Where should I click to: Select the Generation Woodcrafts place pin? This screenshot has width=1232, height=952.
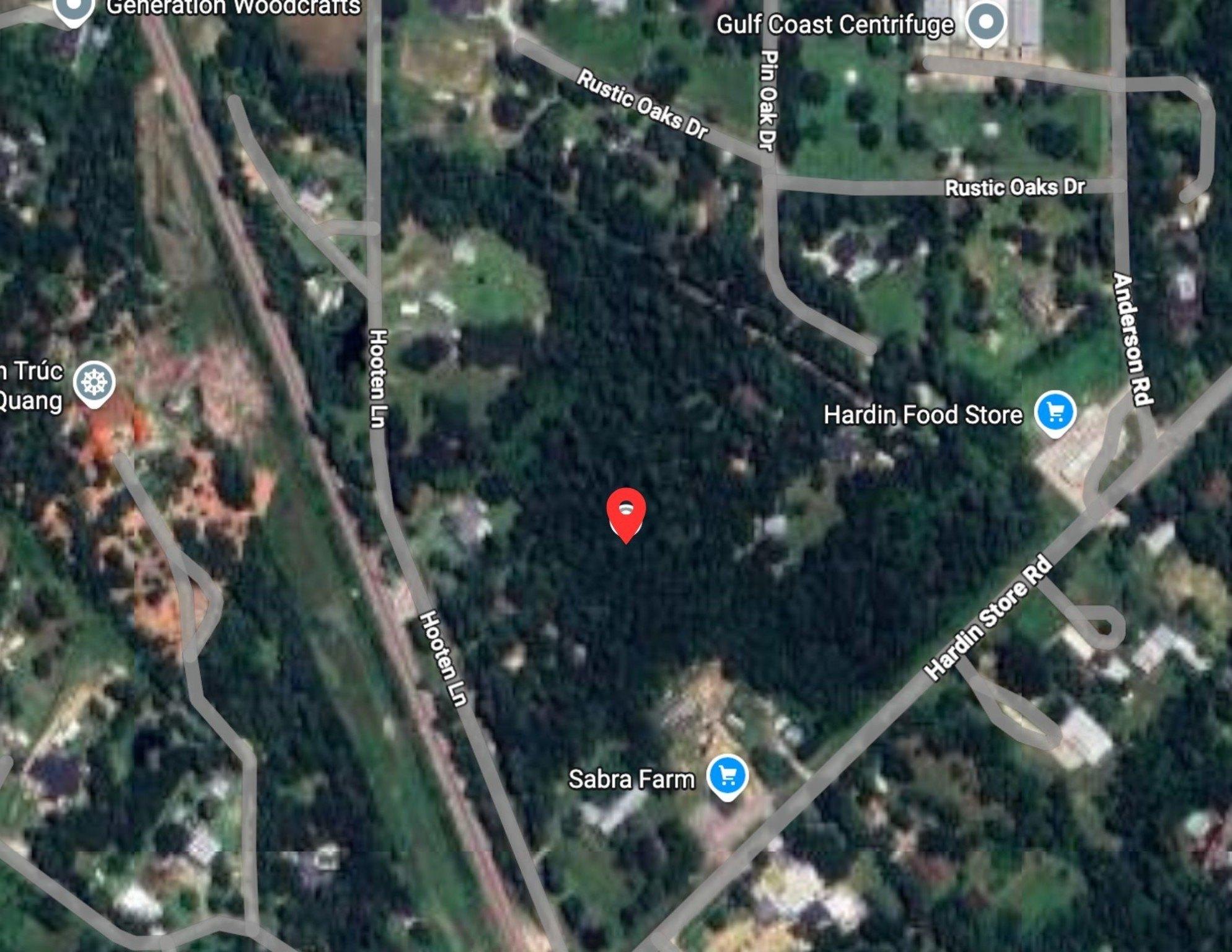tap(74, 9)
